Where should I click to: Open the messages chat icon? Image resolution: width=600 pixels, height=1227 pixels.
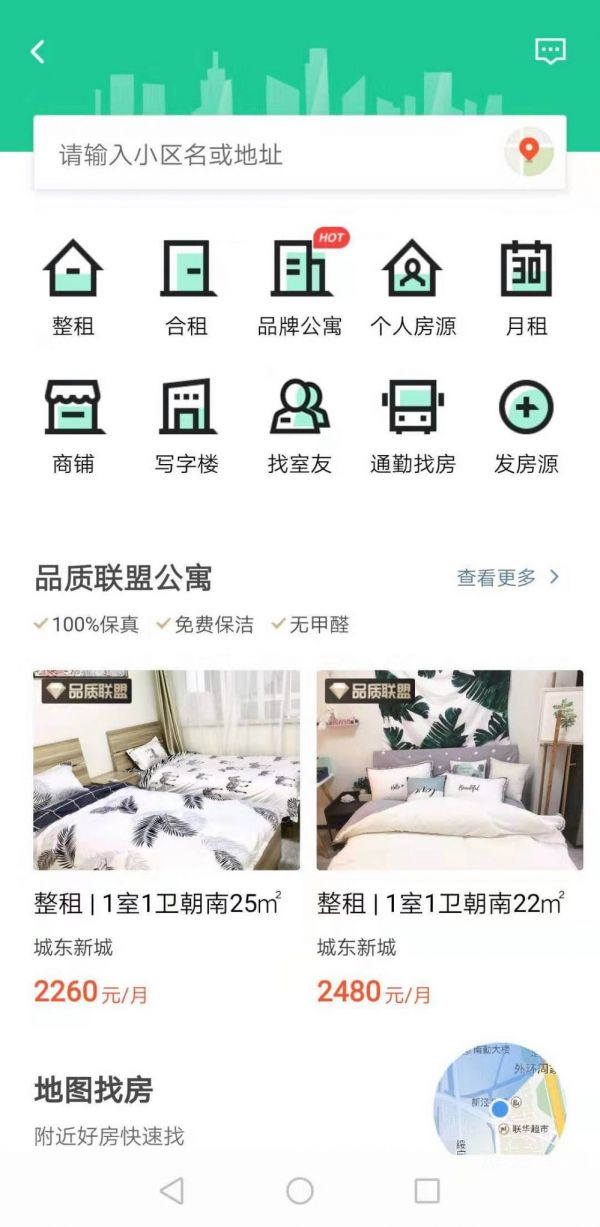point(550,52)
